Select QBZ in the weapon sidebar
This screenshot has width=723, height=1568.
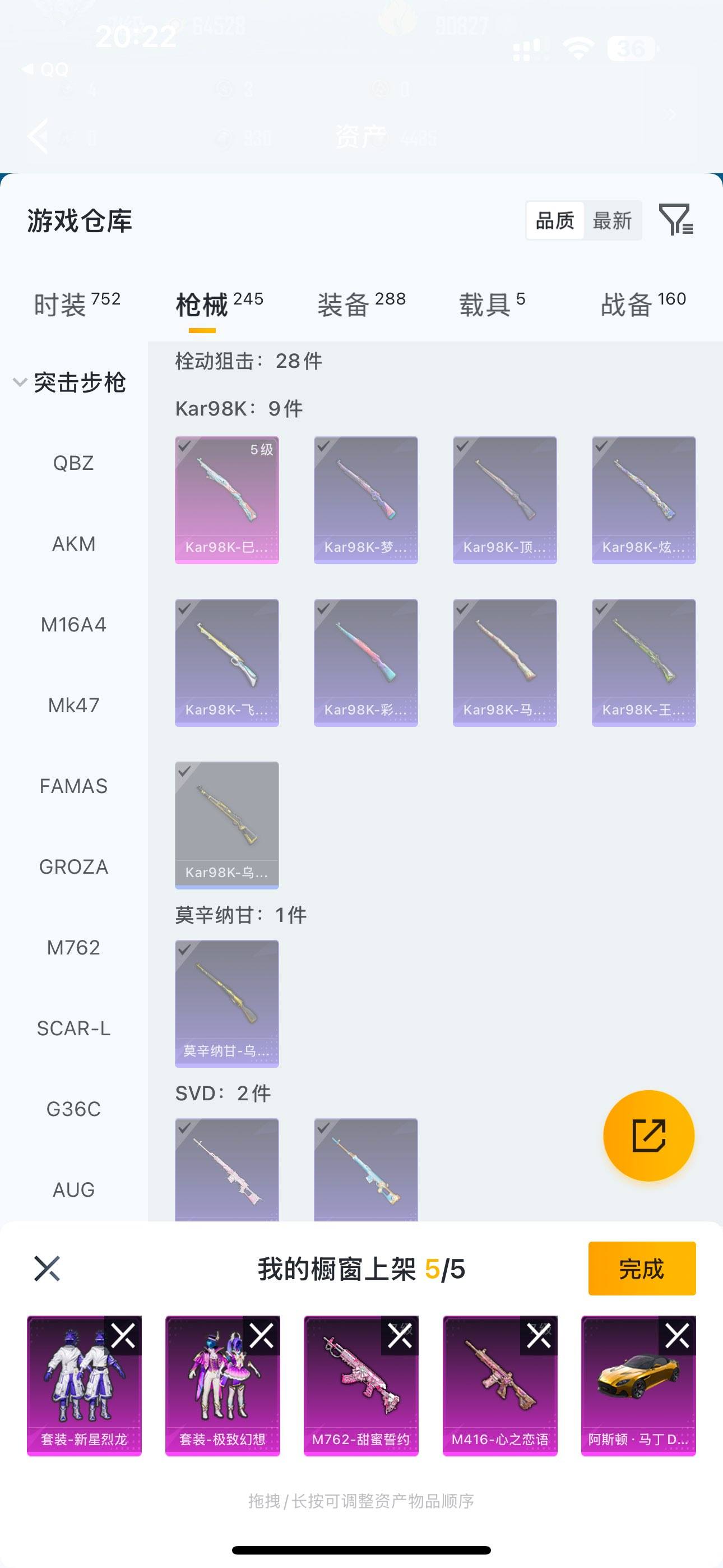point(73,463)
